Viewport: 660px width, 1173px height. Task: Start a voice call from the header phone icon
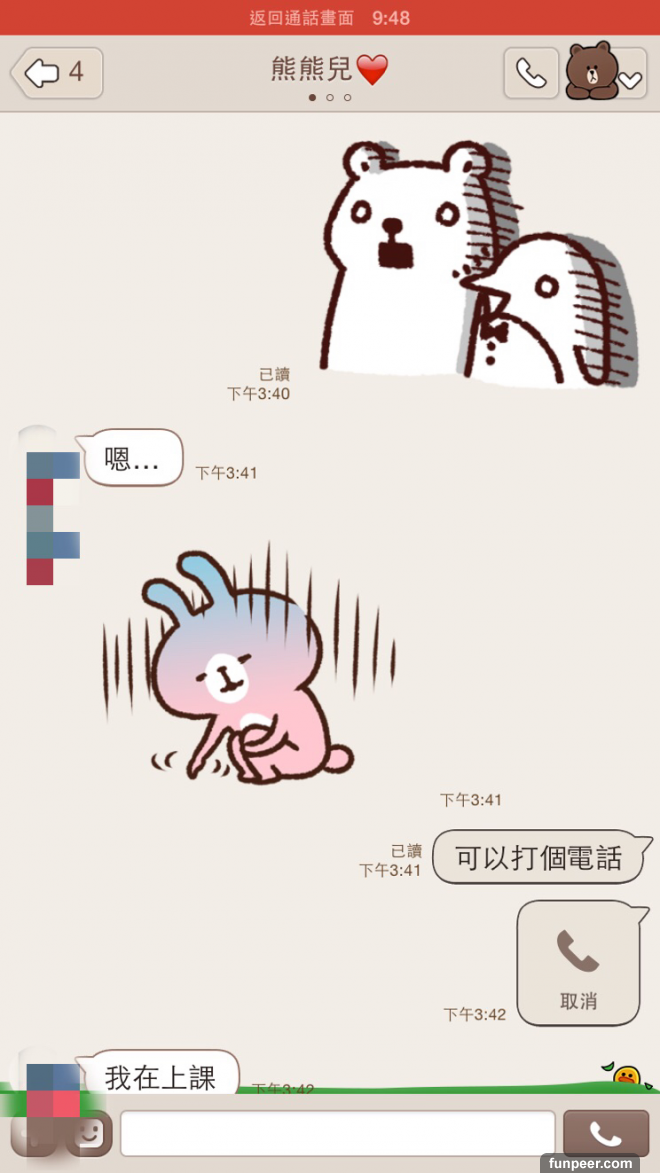(x=531, y=73)
